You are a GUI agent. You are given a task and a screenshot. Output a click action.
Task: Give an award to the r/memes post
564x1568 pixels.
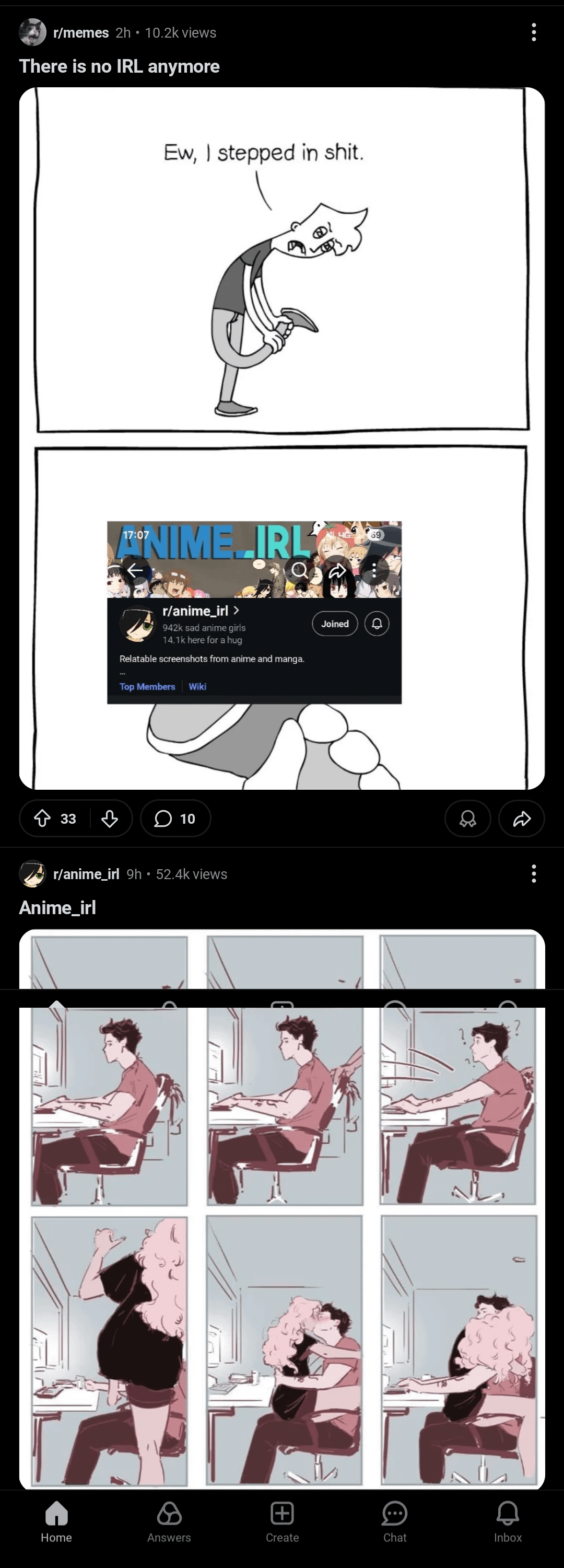point(467,818)
